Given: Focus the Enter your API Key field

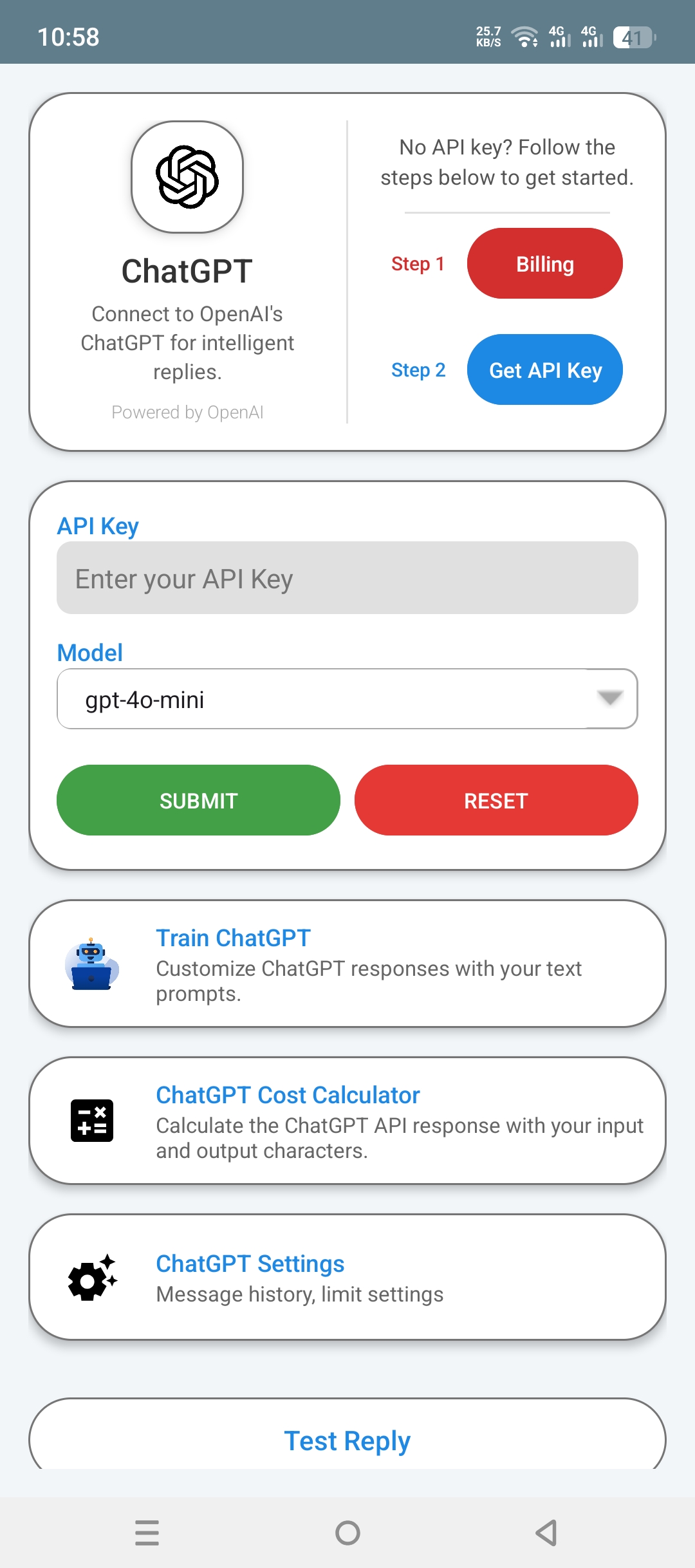Looking at the screenshot, I should click(347, 578).
